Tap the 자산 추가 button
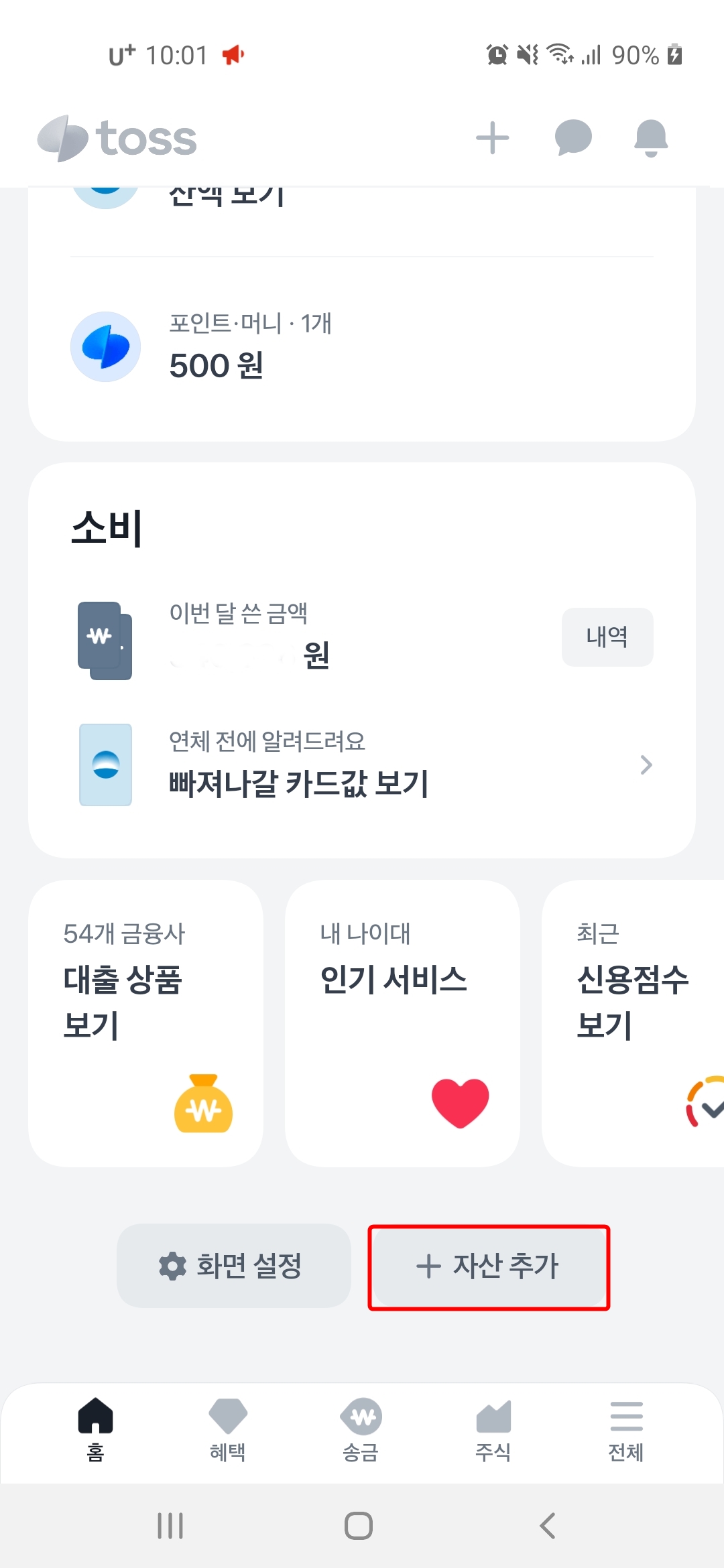 point(489,1266)
